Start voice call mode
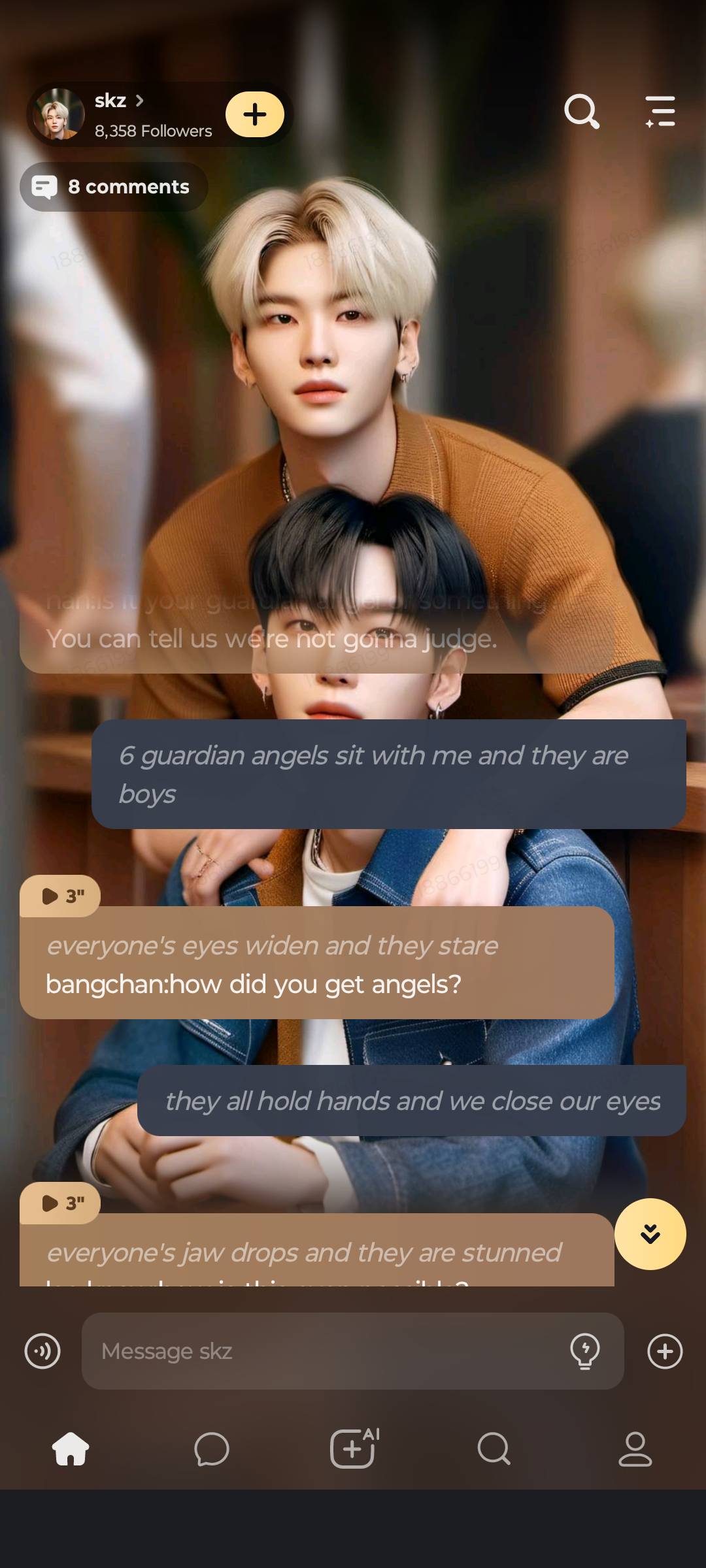The width and height of the screenshot is (706, 1568). click(x=42, y=1351)
